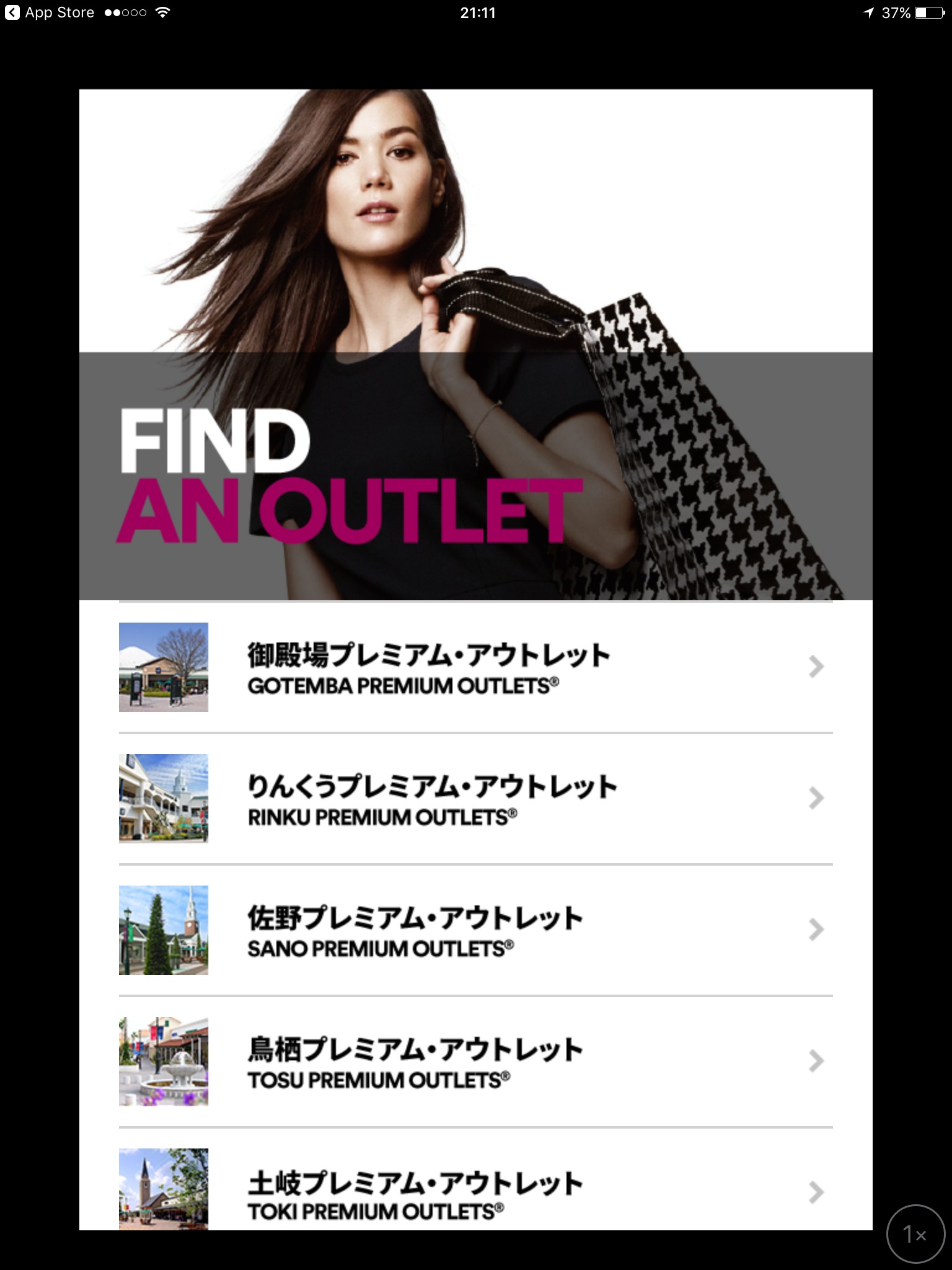Return to the App Store
The width and height of the screenshot is (952, 1270).
(50, 12)
